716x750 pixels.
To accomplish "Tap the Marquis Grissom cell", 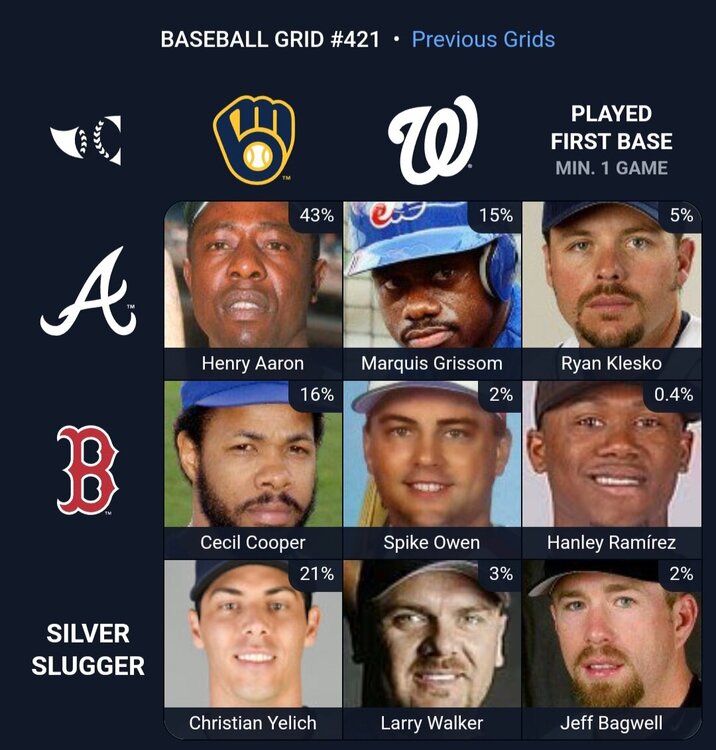I will [x=432, y=290].
